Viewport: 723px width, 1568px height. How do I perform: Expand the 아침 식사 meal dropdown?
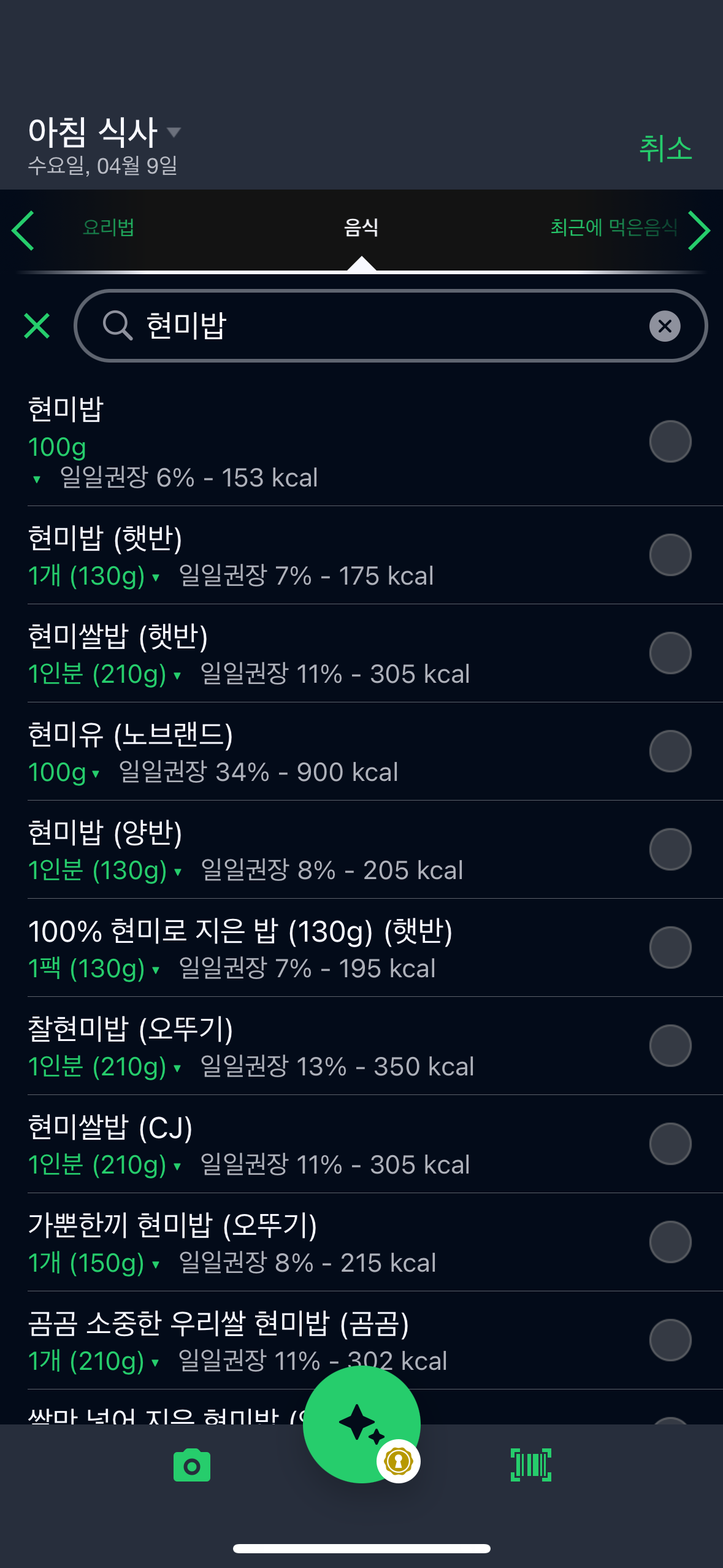point(175,132)
